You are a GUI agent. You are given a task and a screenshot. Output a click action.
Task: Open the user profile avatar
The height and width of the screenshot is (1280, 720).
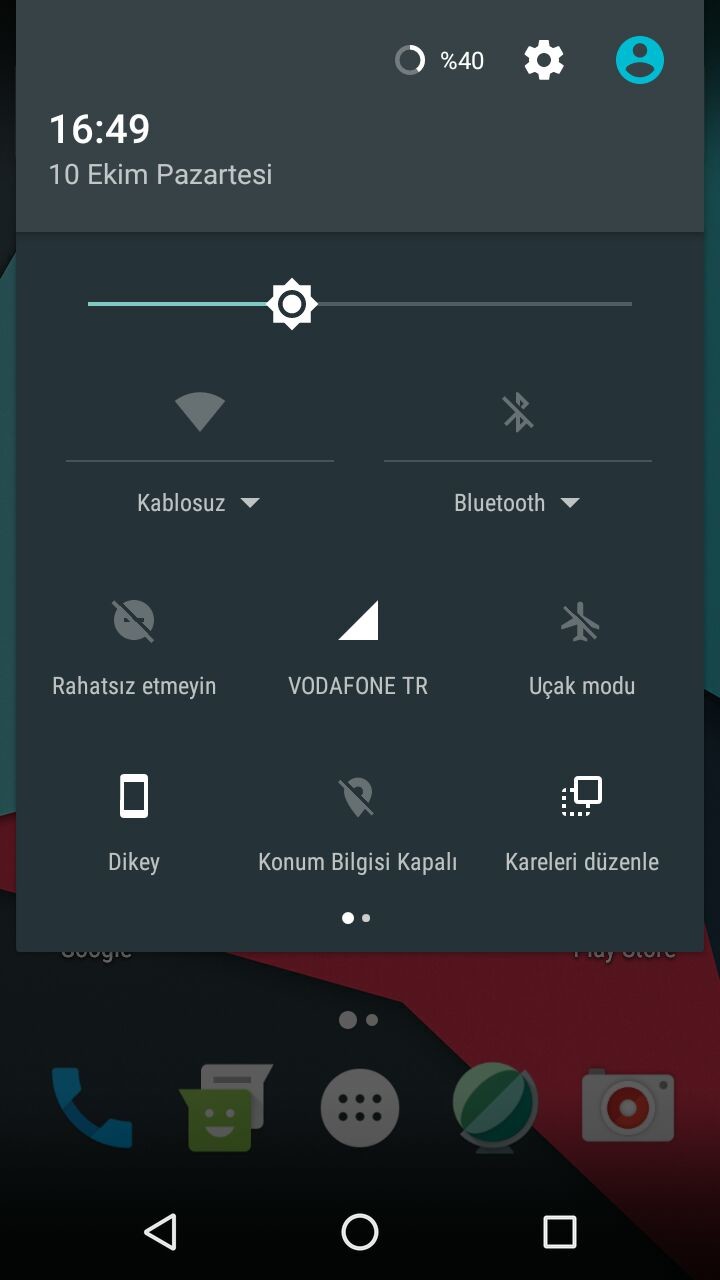coord(640,61)
